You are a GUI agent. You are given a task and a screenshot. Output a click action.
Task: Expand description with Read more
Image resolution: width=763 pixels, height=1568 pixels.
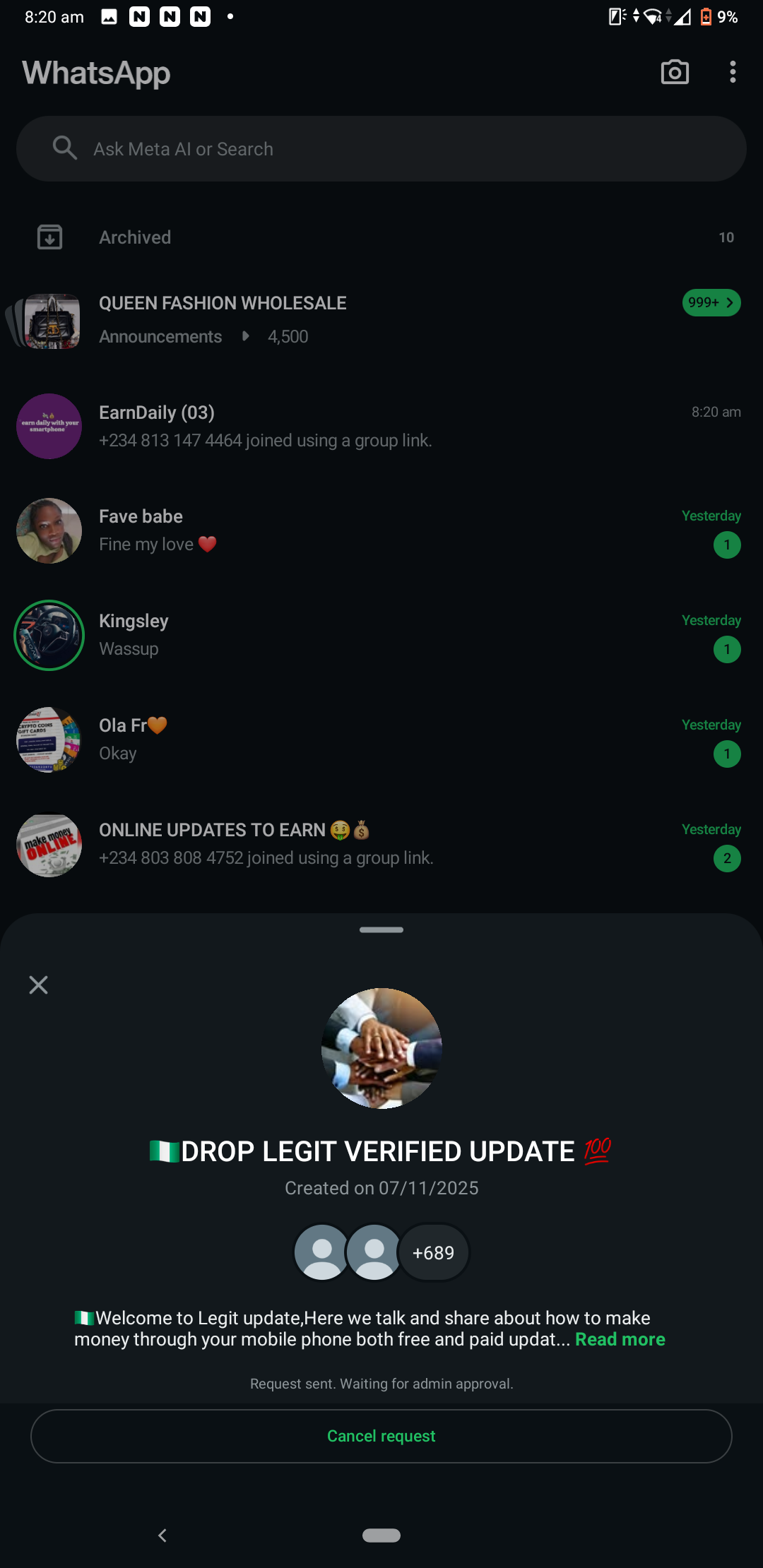620,1340
